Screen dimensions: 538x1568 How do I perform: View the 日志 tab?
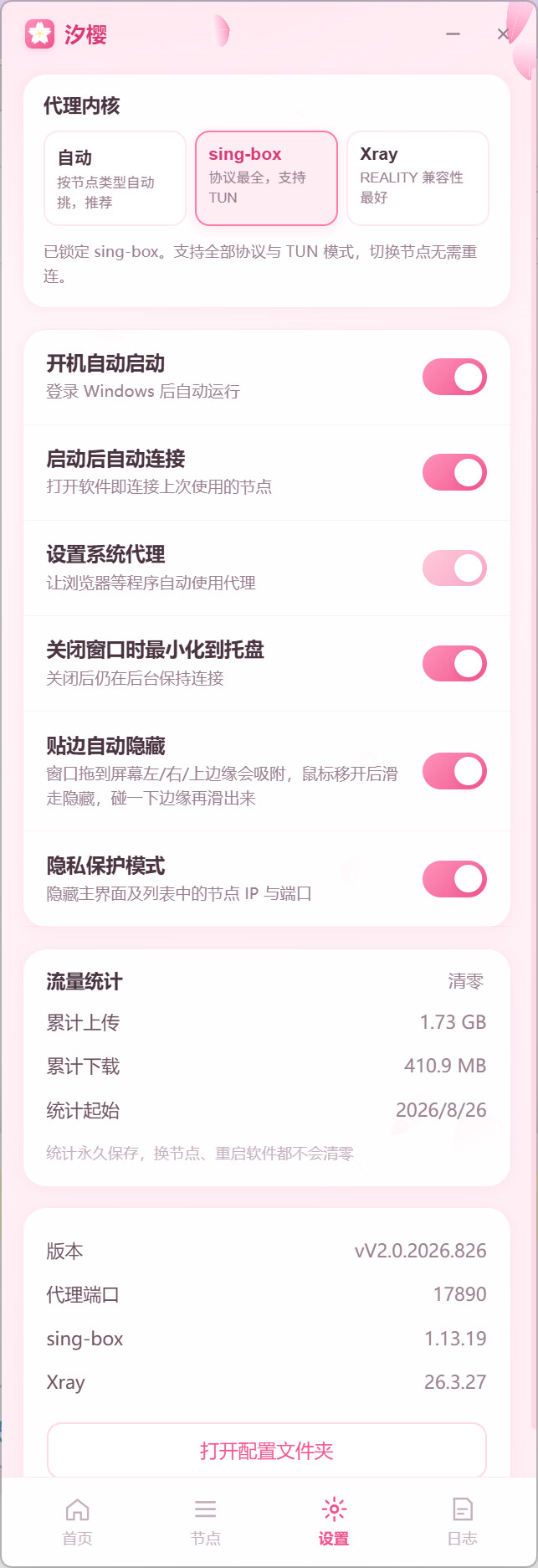point(462,1521)
